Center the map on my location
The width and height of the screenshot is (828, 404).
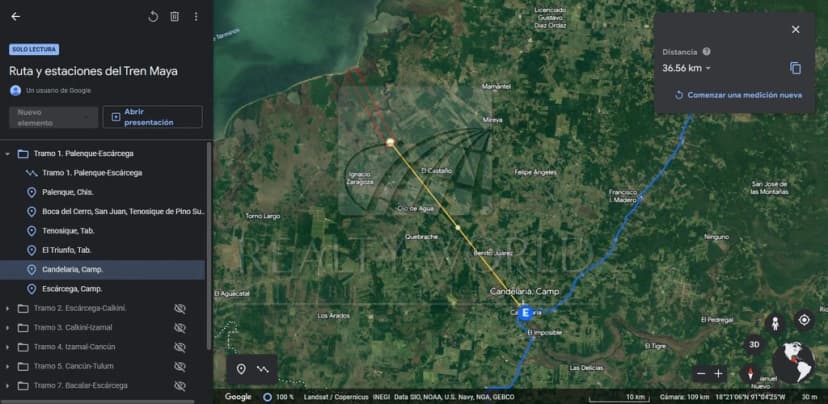(x=803, y=320)
